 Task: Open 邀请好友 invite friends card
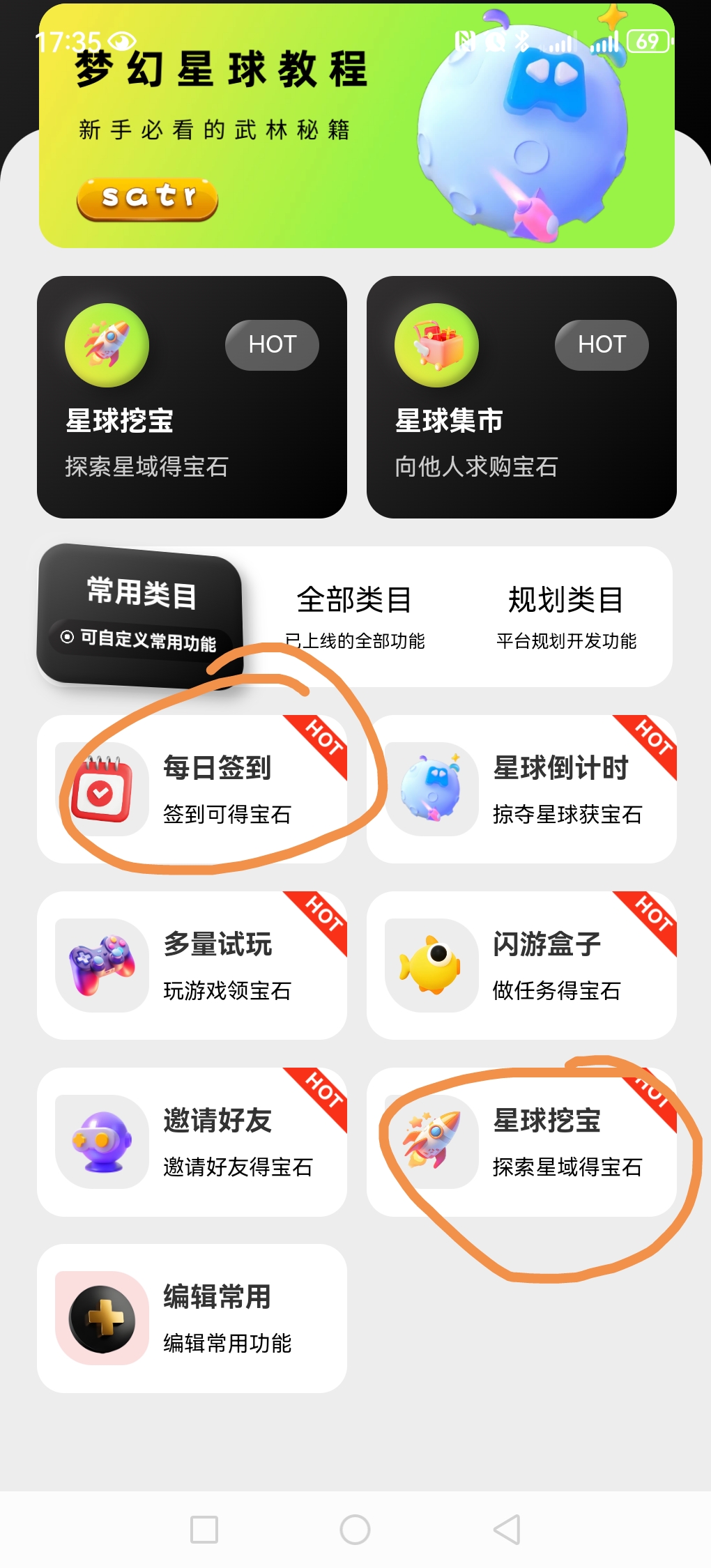(192, 1142)
